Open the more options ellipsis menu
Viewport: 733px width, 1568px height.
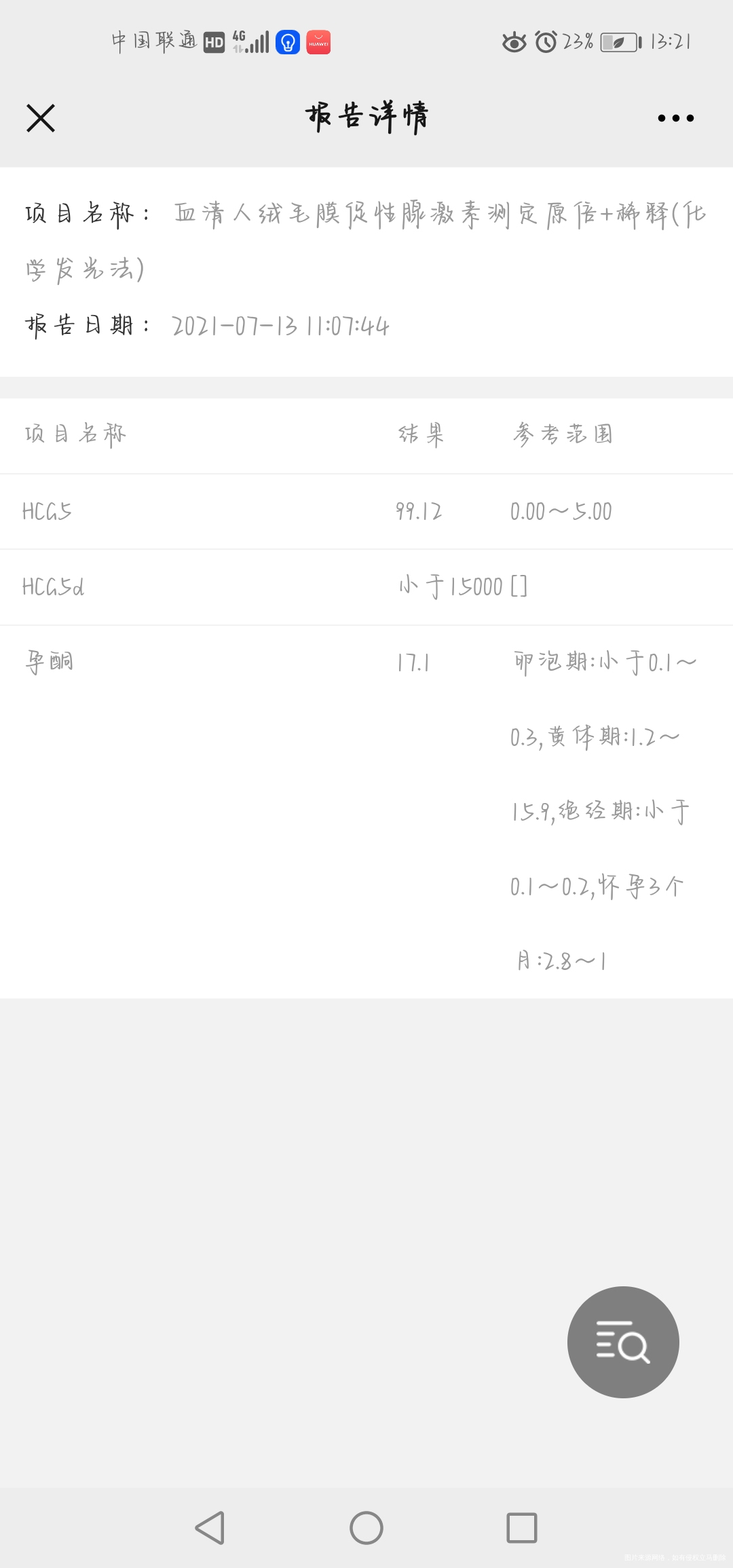click(674, 117)
